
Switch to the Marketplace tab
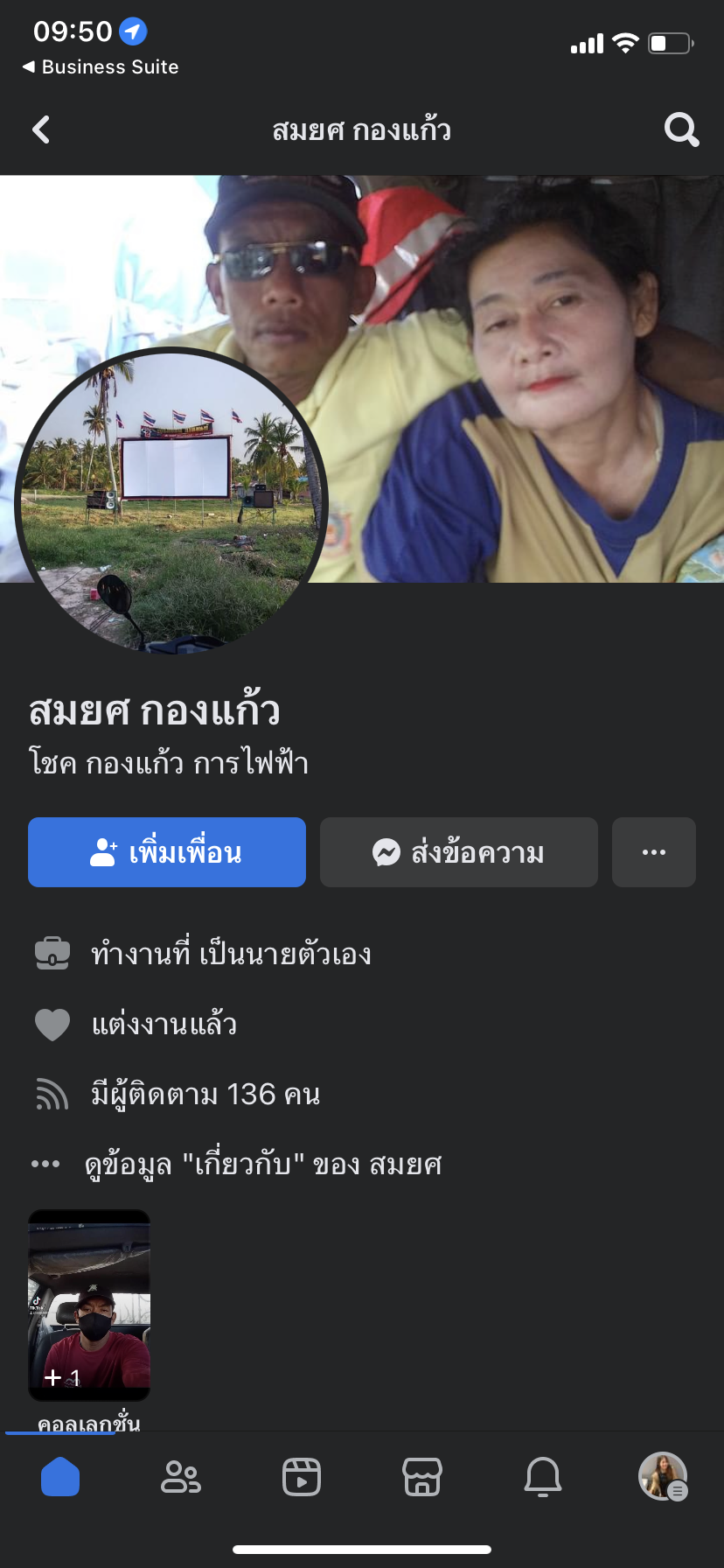422,1478
